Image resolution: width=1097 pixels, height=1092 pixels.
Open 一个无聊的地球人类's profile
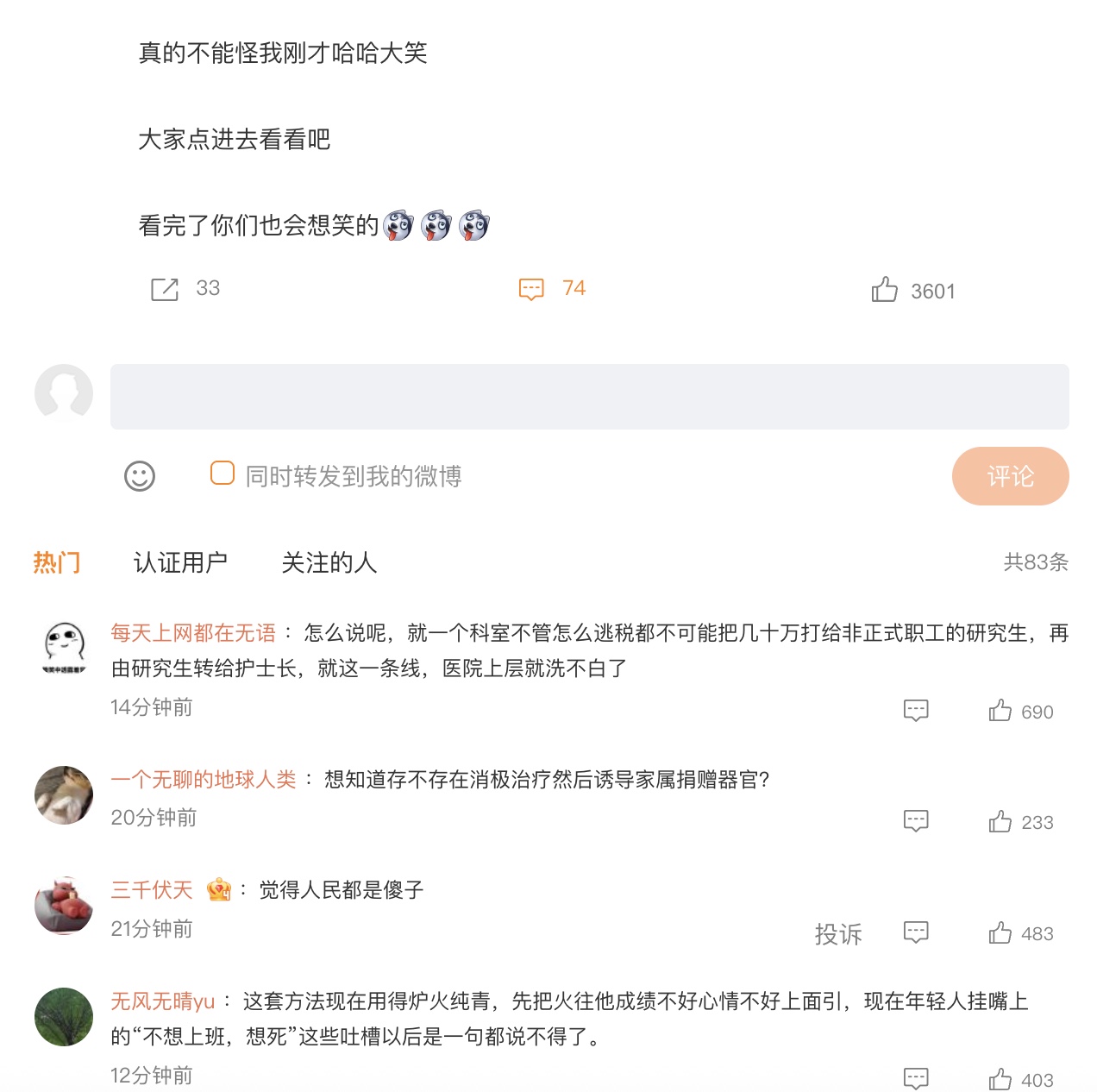(x=204, y=780)
